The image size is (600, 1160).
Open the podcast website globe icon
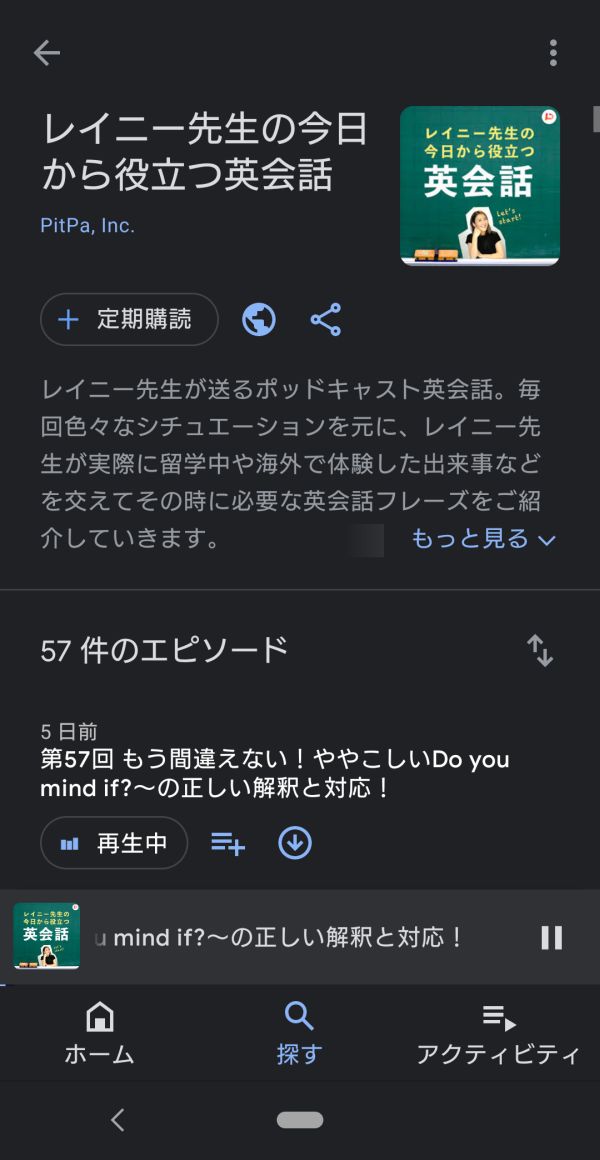(x=259, y=320)
